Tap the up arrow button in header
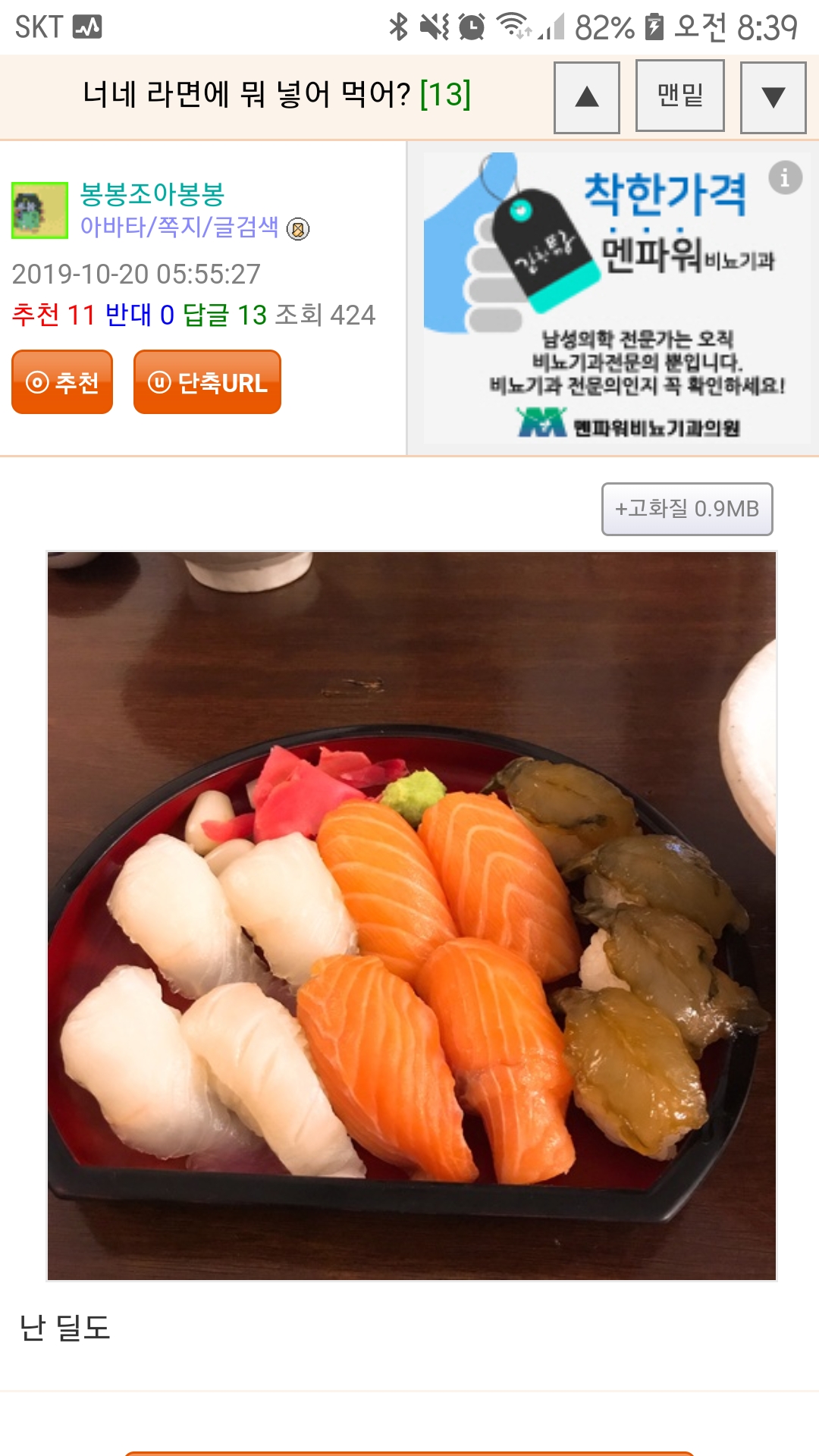This screenshot has height=1456, width=819. tap(586, 97)
